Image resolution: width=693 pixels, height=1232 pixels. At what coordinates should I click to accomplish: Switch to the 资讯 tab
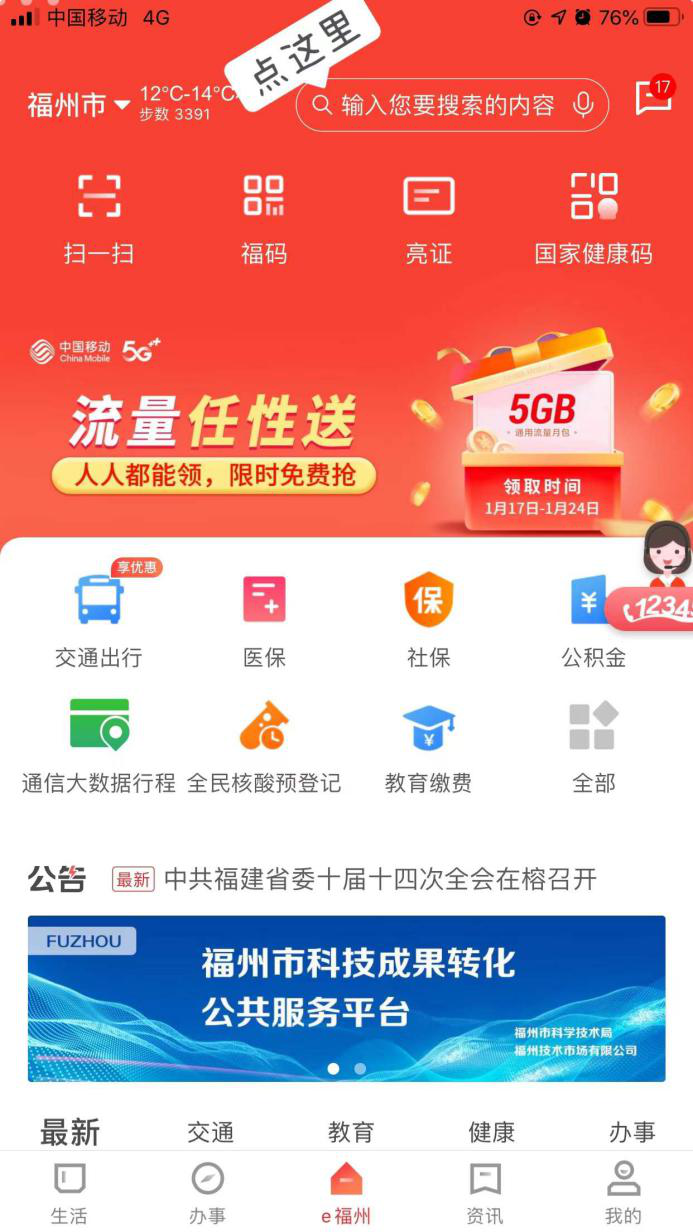coord(485,1193)
